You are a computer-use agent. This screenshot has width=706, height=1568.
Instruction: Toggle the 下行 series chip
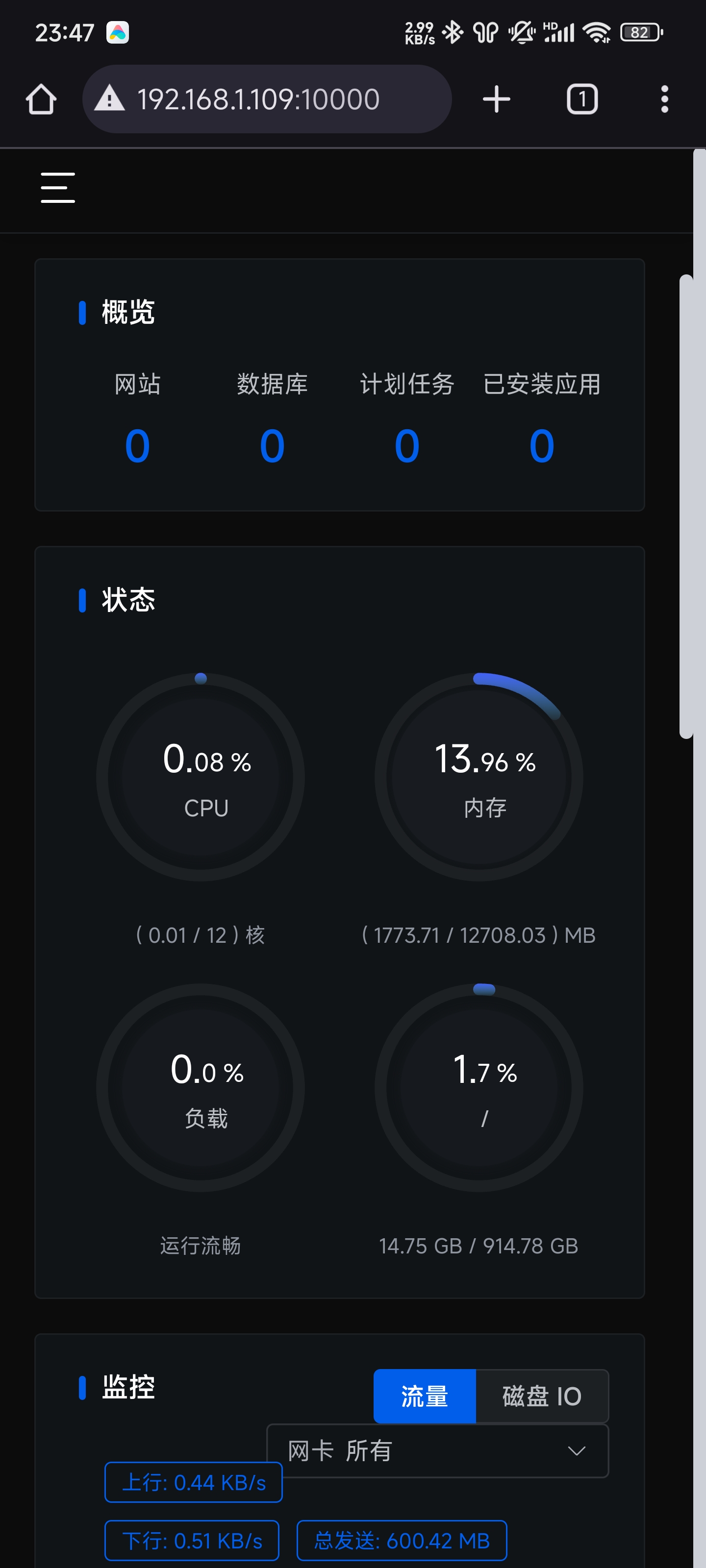192,1541
